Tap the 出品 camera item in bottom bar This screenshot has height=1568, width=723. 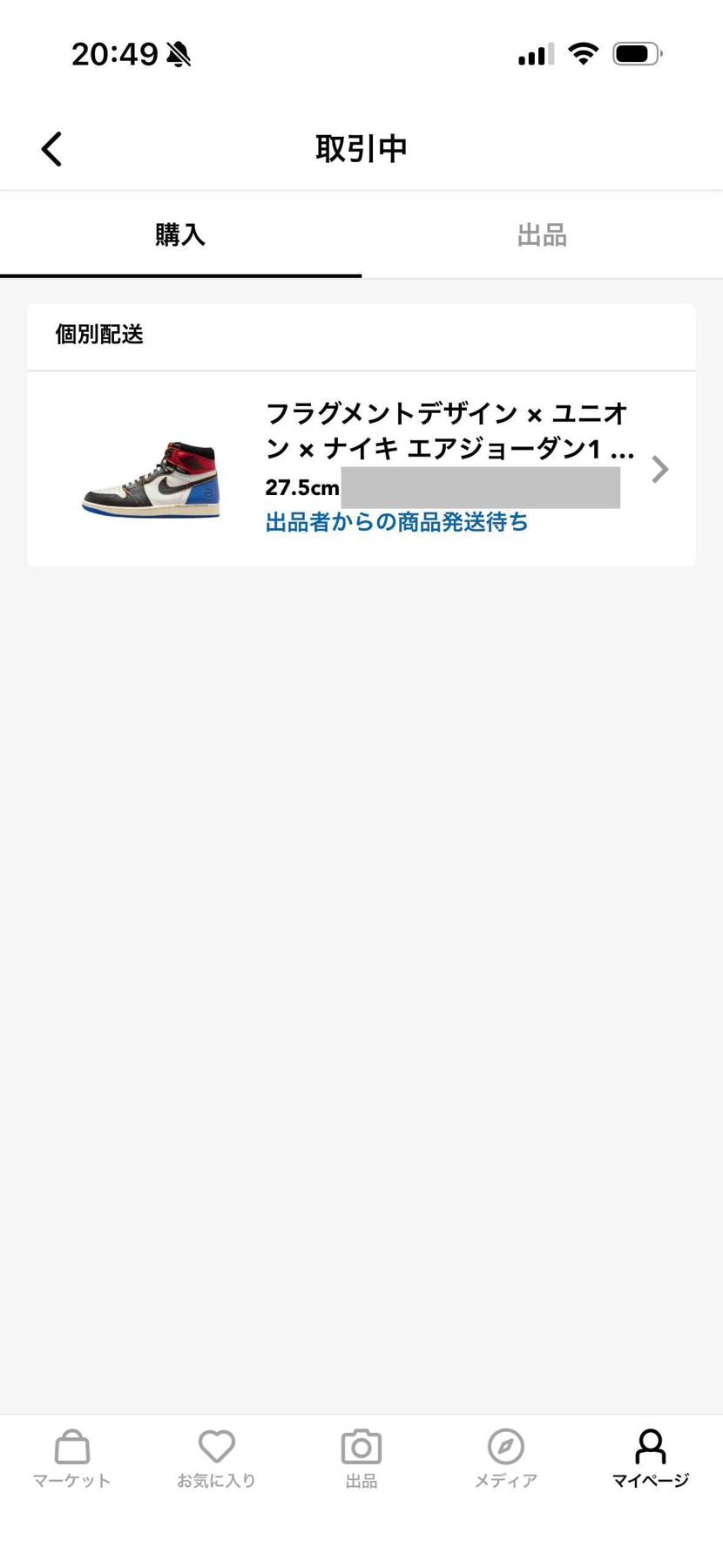click(x=361, y=1458)
